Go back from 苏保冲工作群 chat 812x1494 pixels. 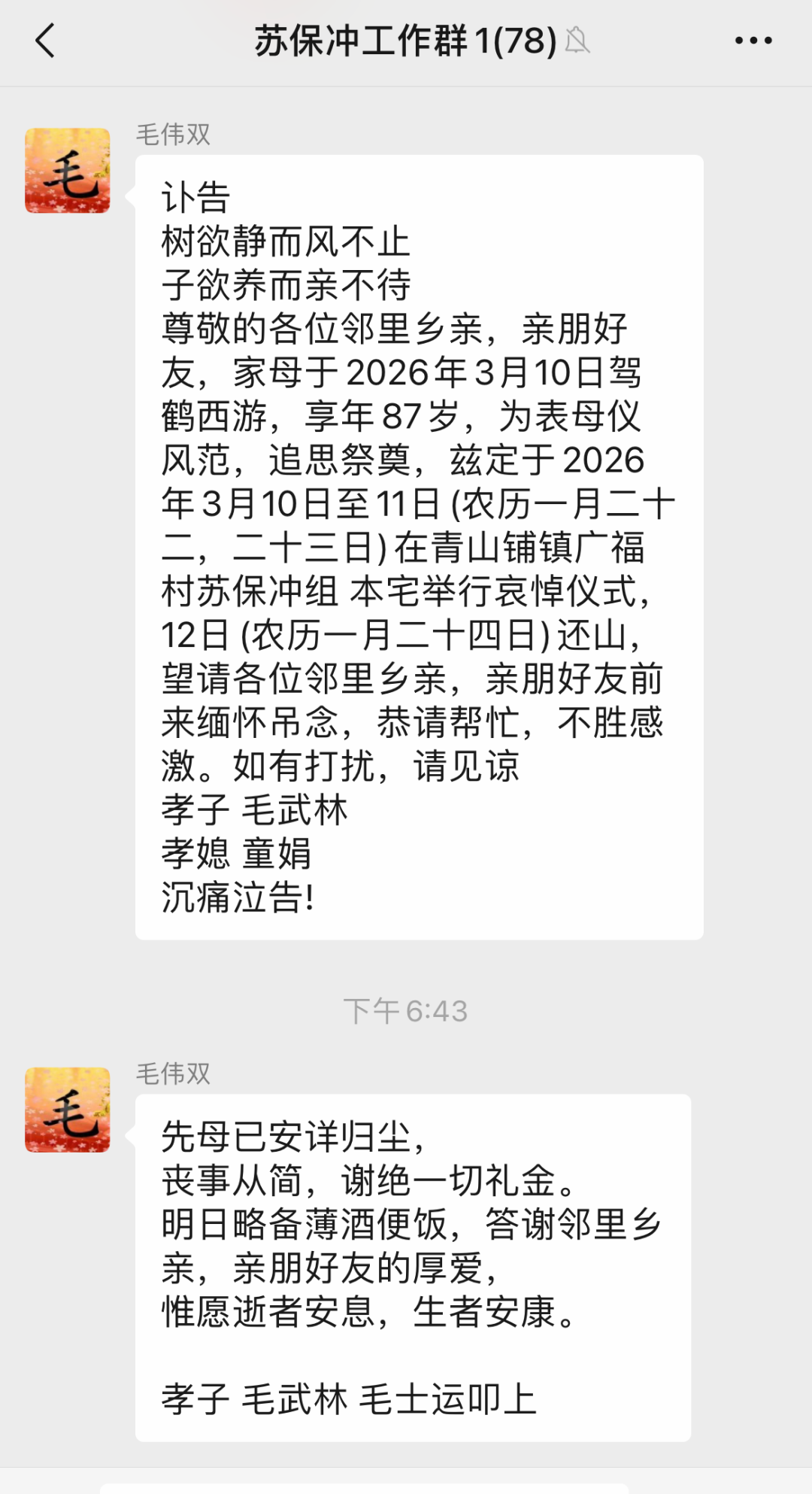coord(45,41)
